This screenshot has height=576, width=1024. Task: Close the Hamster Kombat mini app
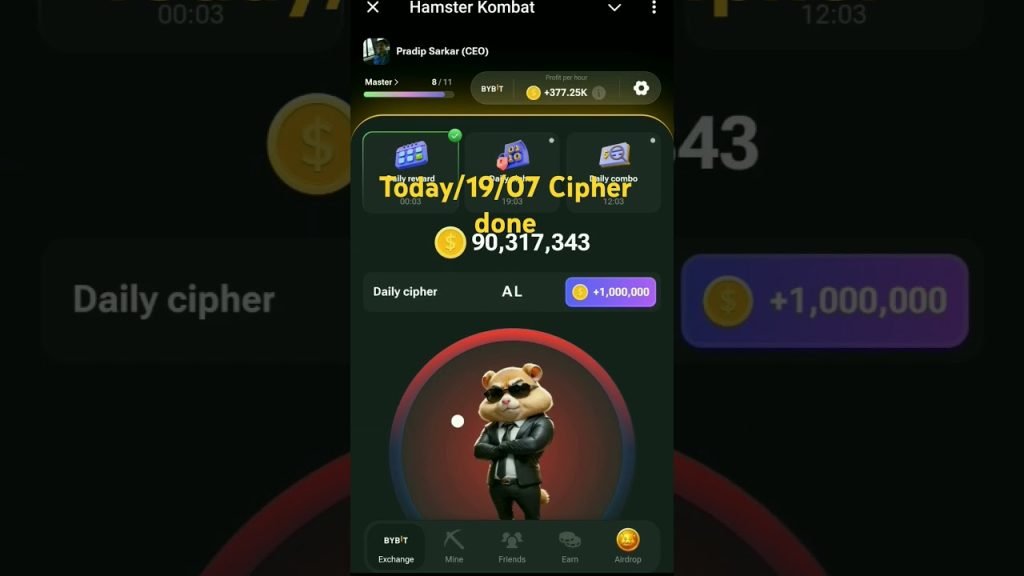373,8
